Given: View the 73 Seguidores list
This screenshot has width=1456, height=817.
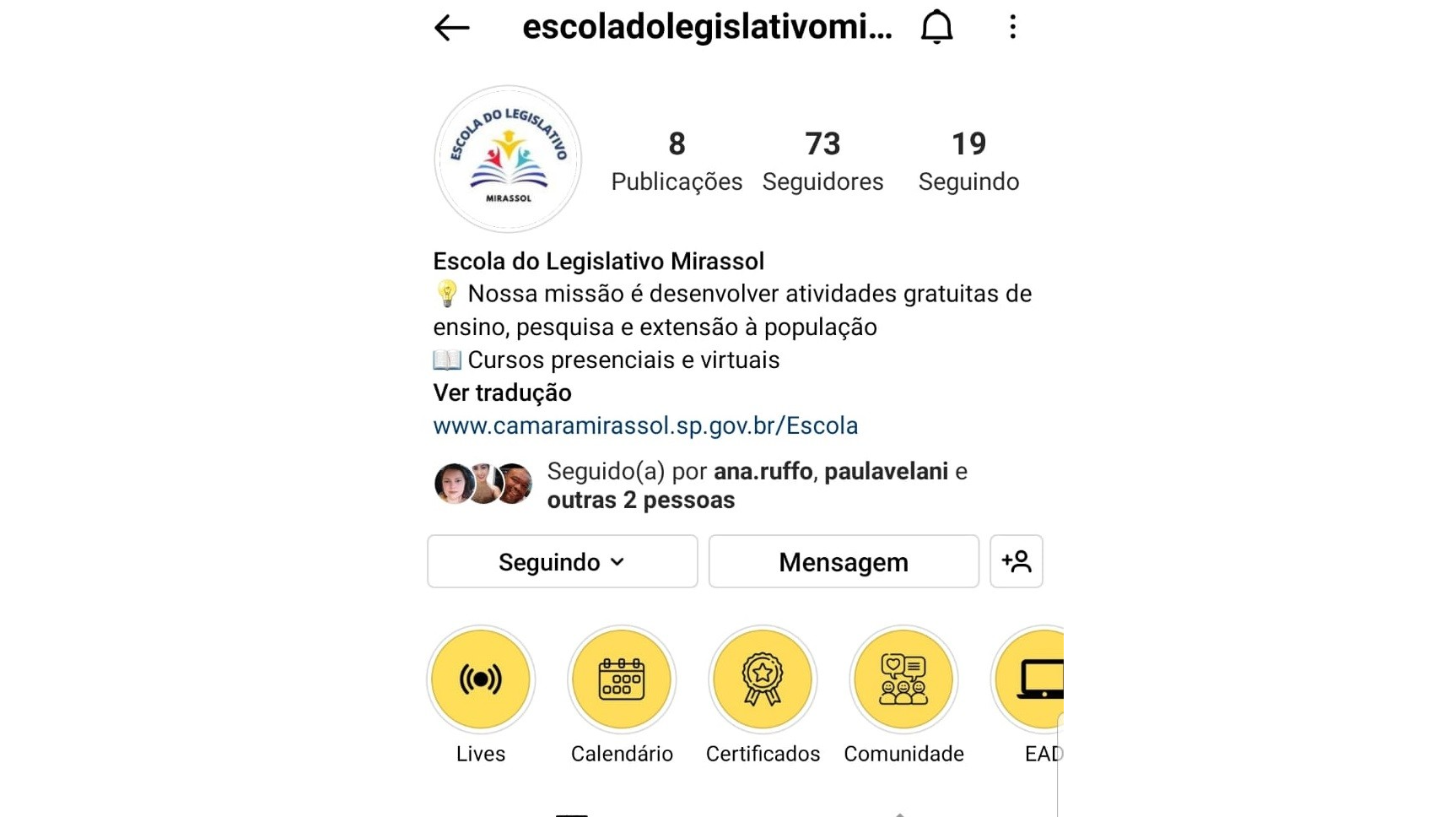Looking at the screenshot, I should pyautogui.click(x=822, y=160).
